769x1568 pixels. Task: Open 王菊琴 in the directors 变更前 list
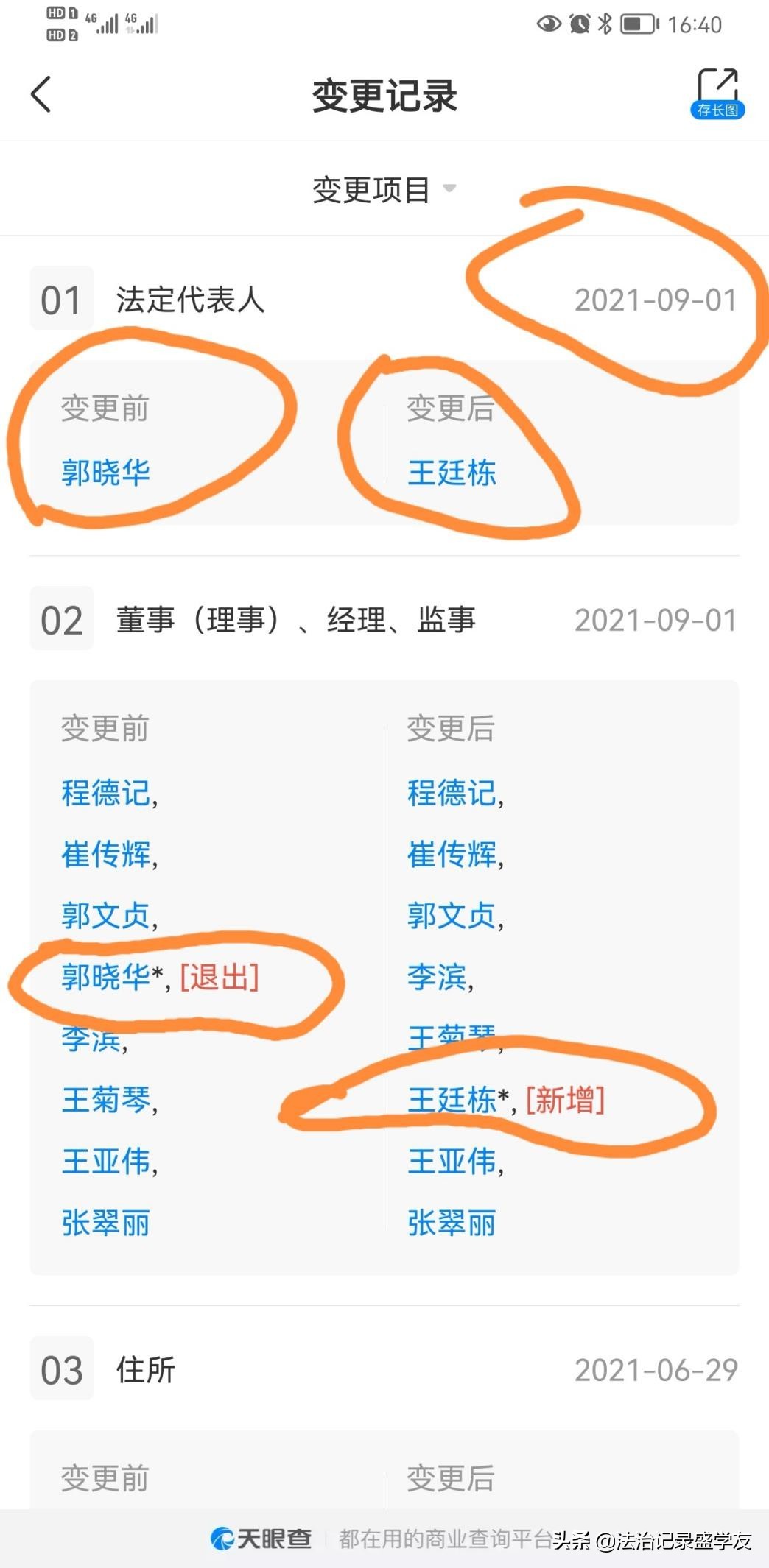105,1101
